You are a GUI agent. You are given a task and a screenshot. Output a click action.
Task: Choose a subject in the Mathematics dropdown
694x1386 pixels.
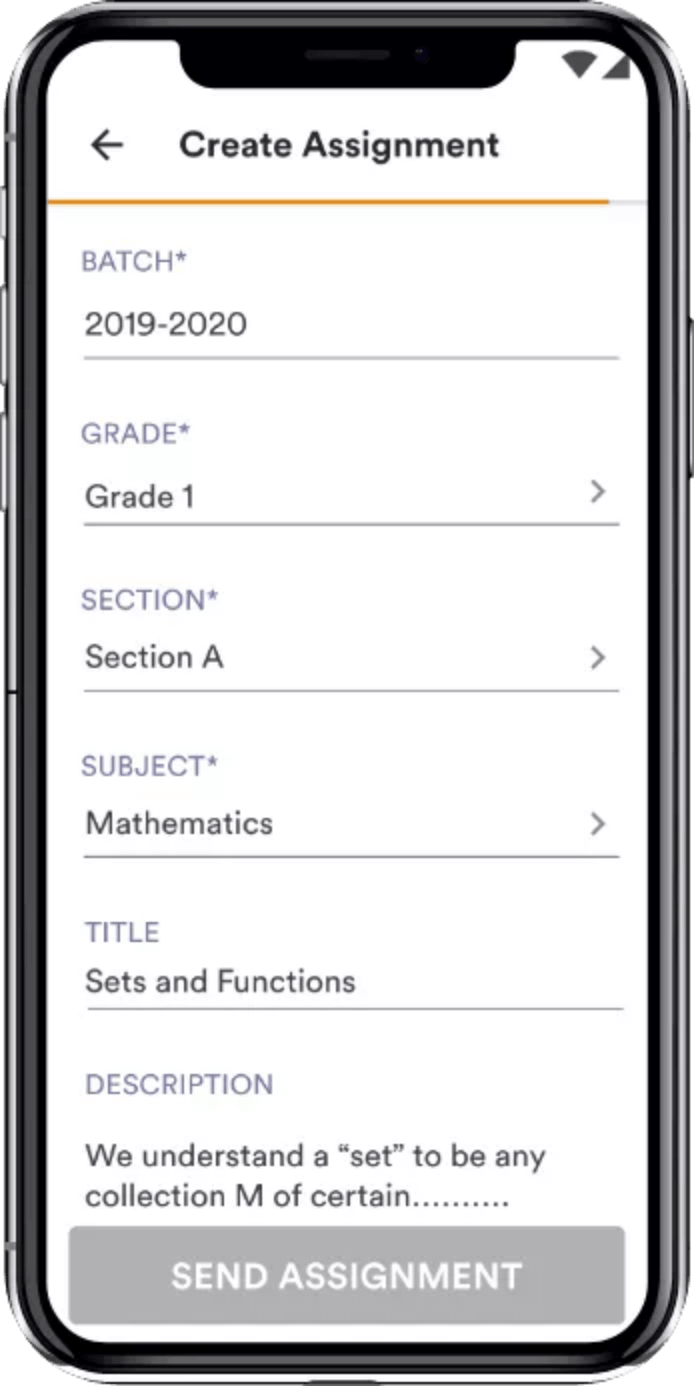tap(351, 824)
